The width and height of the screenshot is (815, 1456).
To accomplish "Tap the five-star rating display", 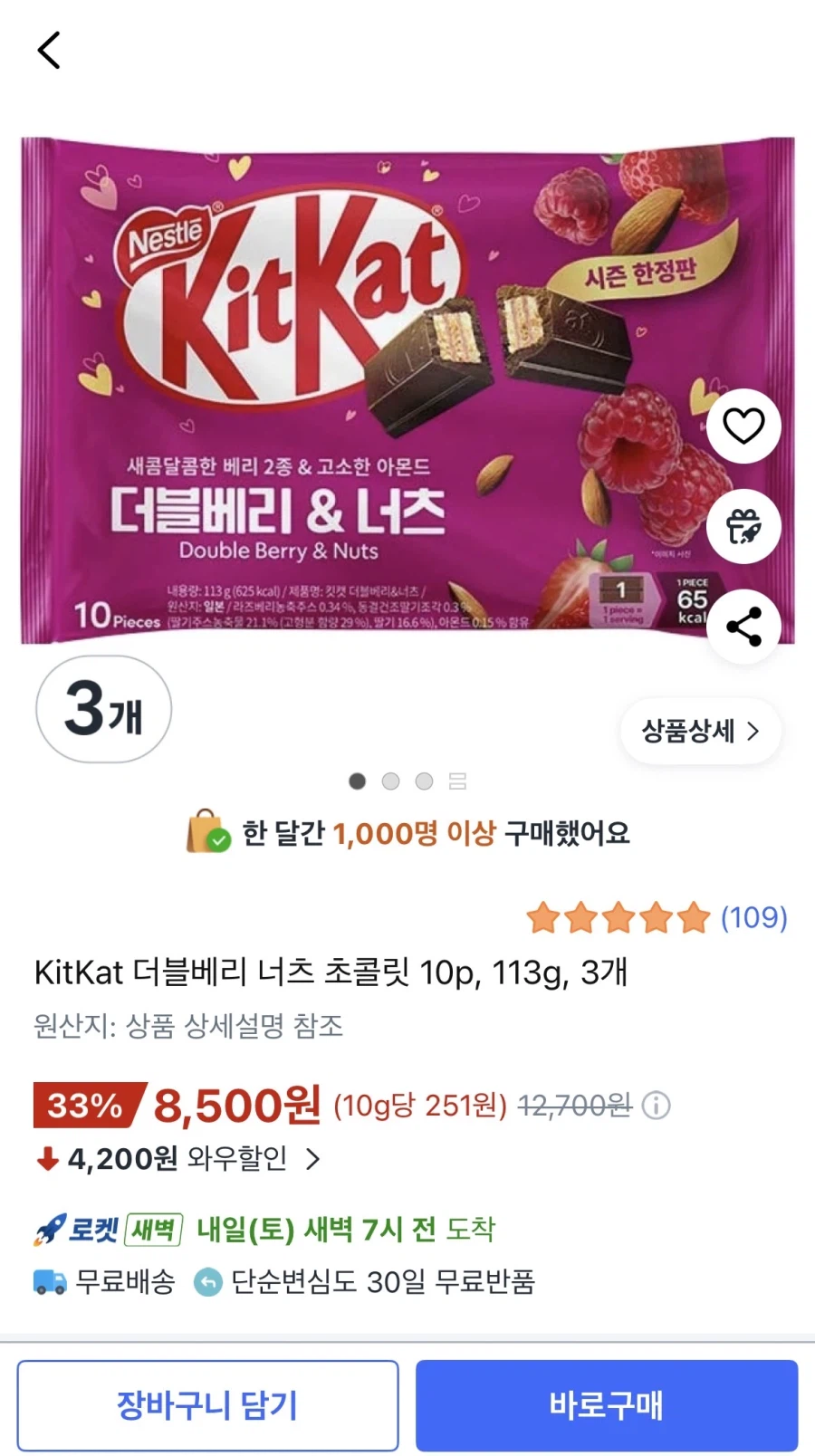I will point(618,917).
